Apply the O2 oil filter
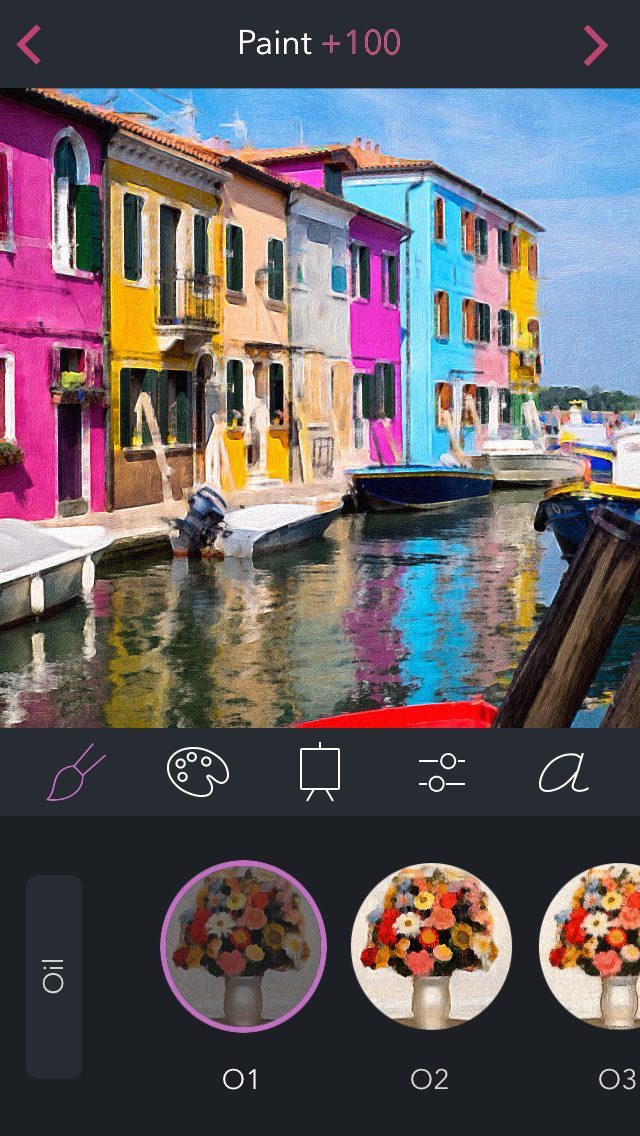This screenshot has width=640, height=1136. click(431, 946)
